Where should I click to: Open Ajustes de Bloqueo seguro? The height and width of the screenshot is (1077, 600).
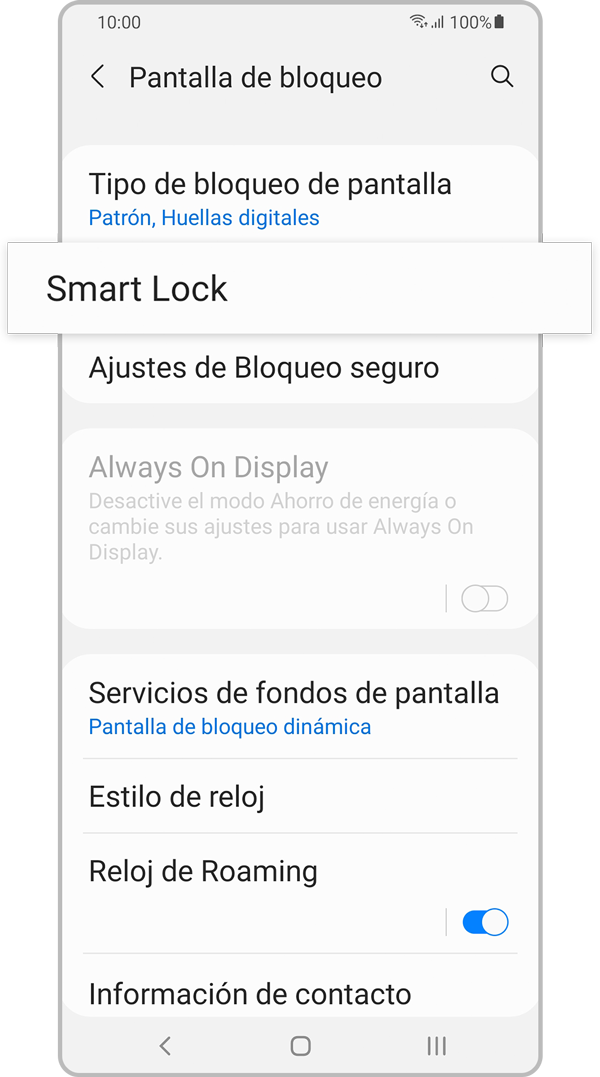pos(264,368)
